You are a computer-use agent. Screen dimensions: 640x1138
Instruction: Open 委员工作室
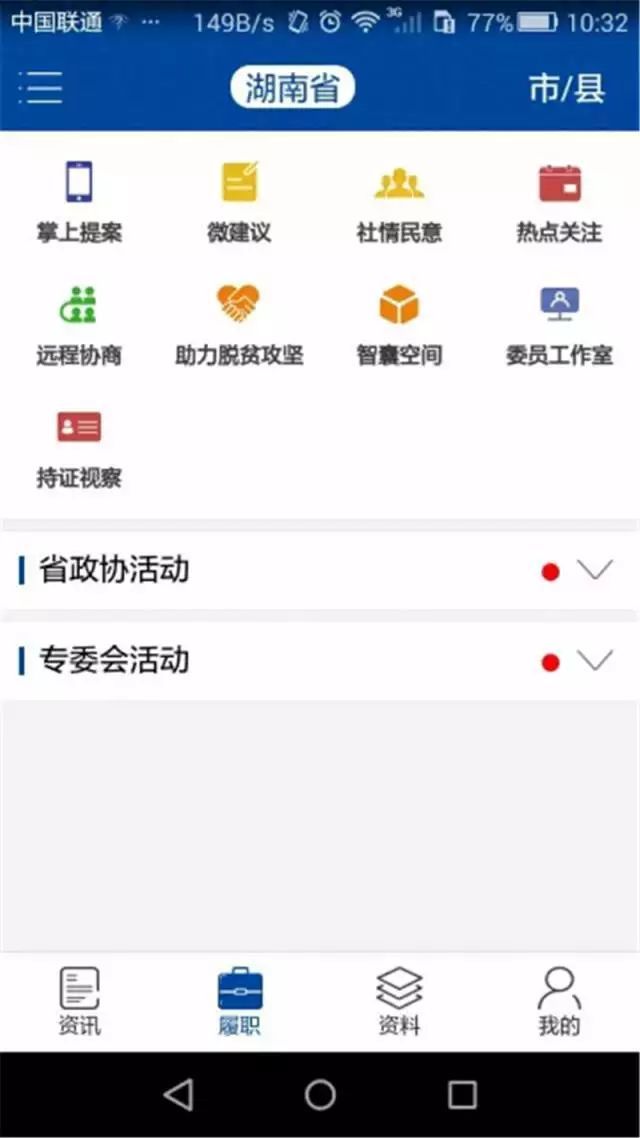pyautogui.click(x=559, y=325)
